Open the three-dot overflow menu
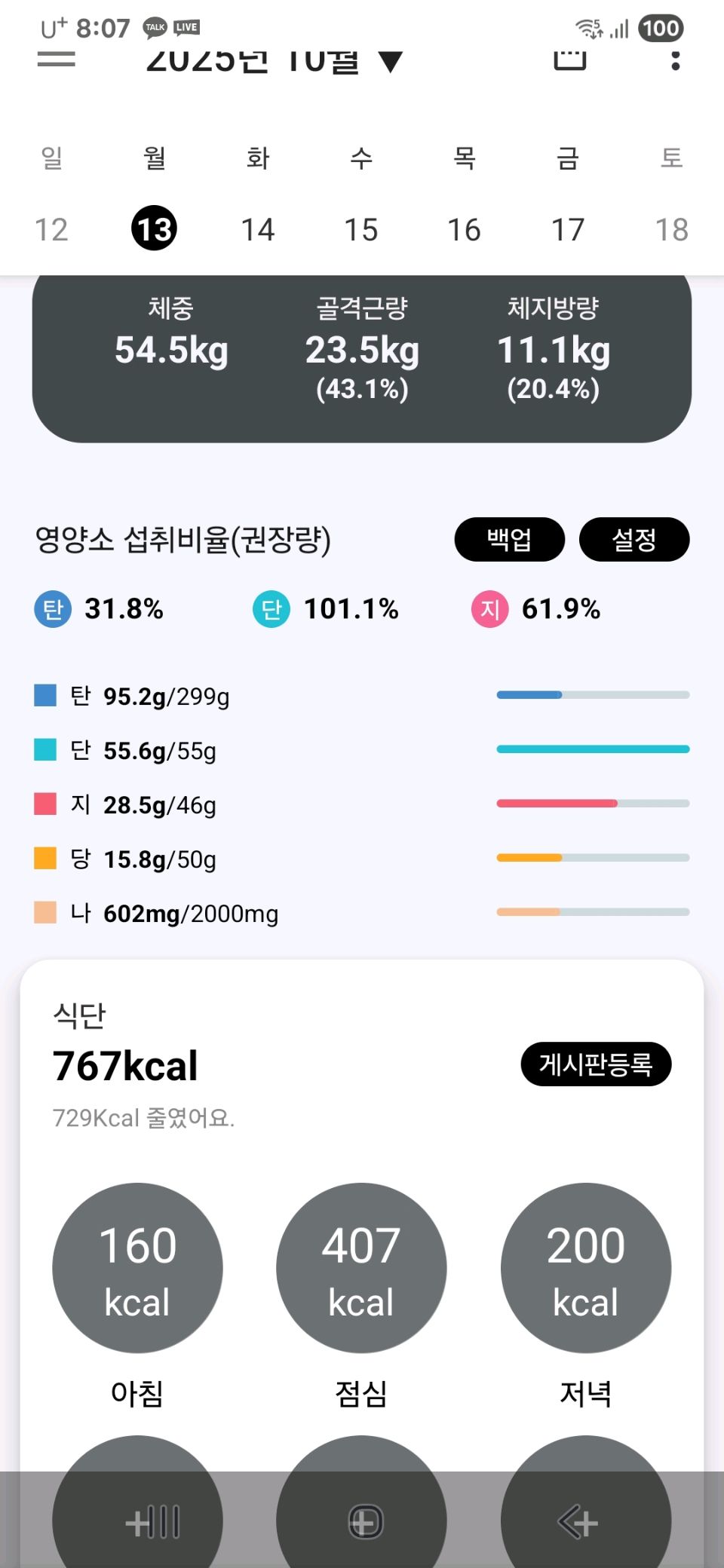Image resolution: width=724 pixels, height=1568 pixels. pos(675,60)
